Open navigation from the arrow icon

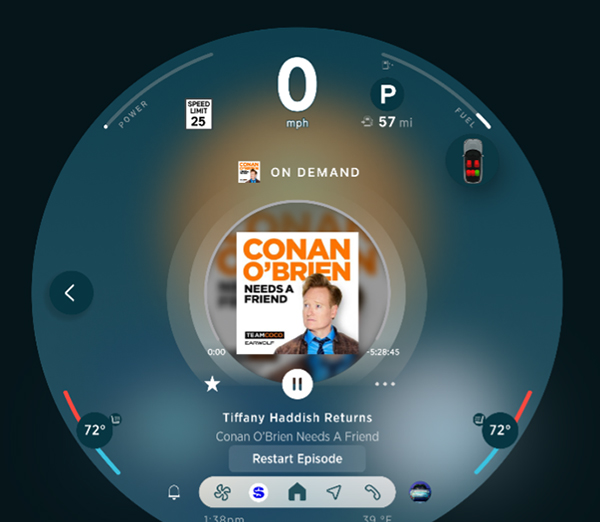(334, 492)
